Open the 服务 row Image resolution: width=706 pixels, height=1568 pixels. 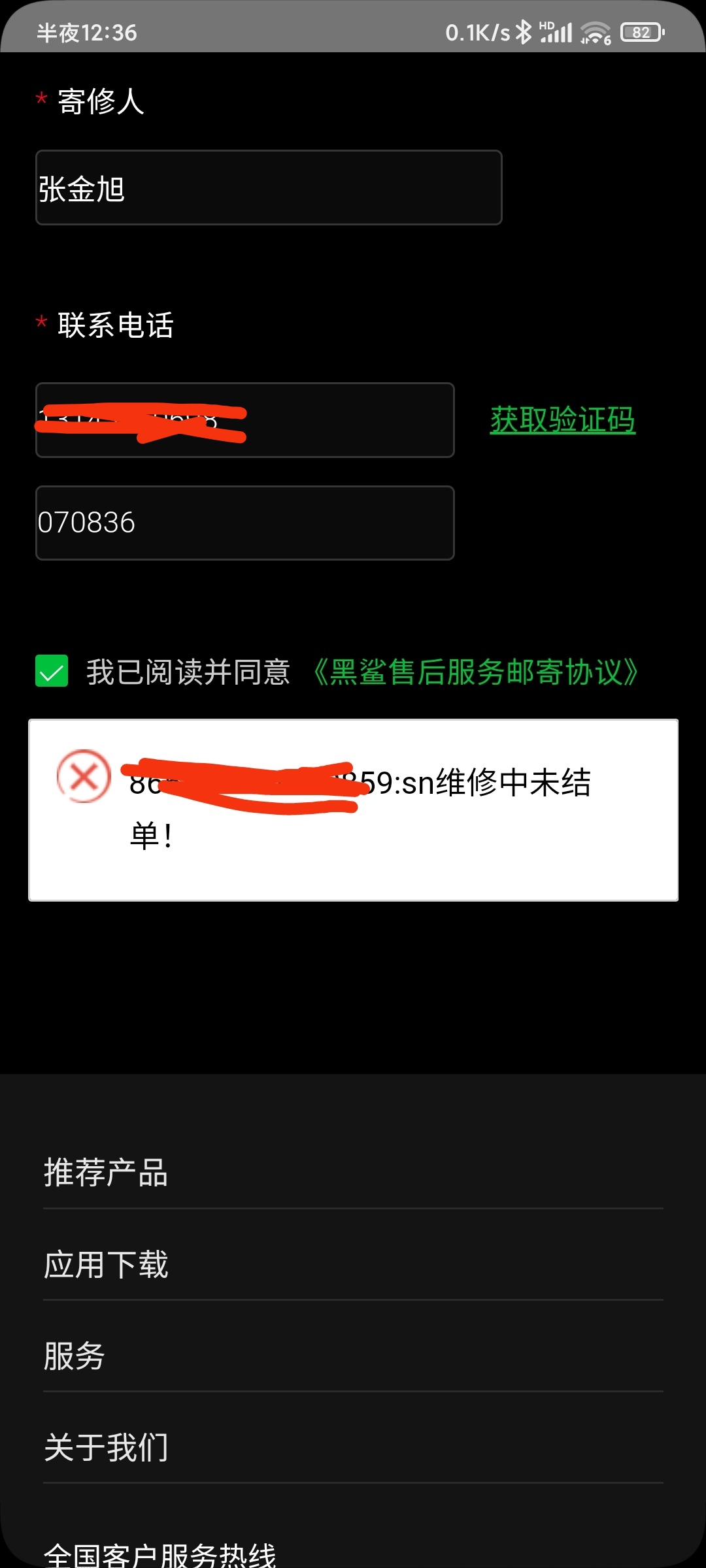[x=353, y=1356]
